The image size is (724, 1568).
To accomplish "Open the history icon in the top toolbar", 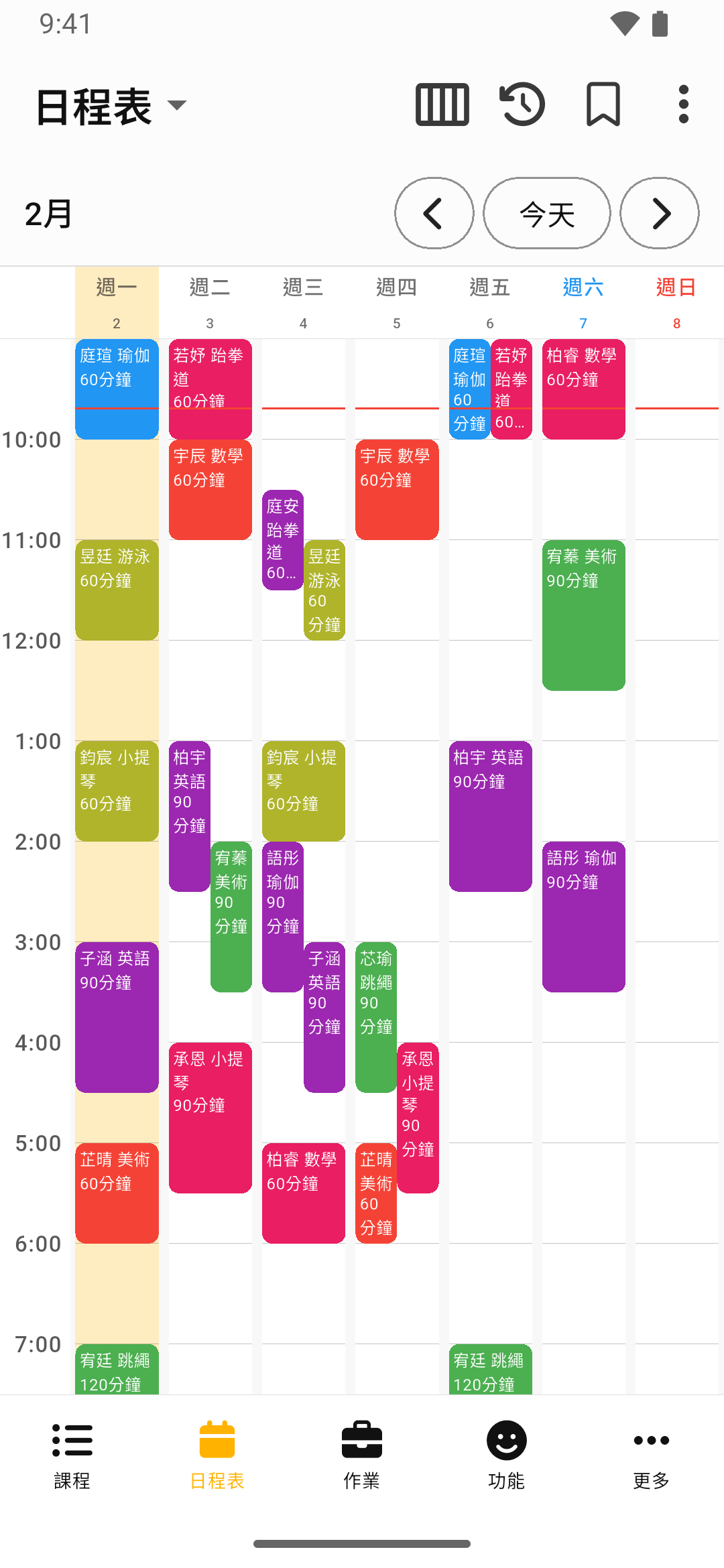I will coord(522,103).
